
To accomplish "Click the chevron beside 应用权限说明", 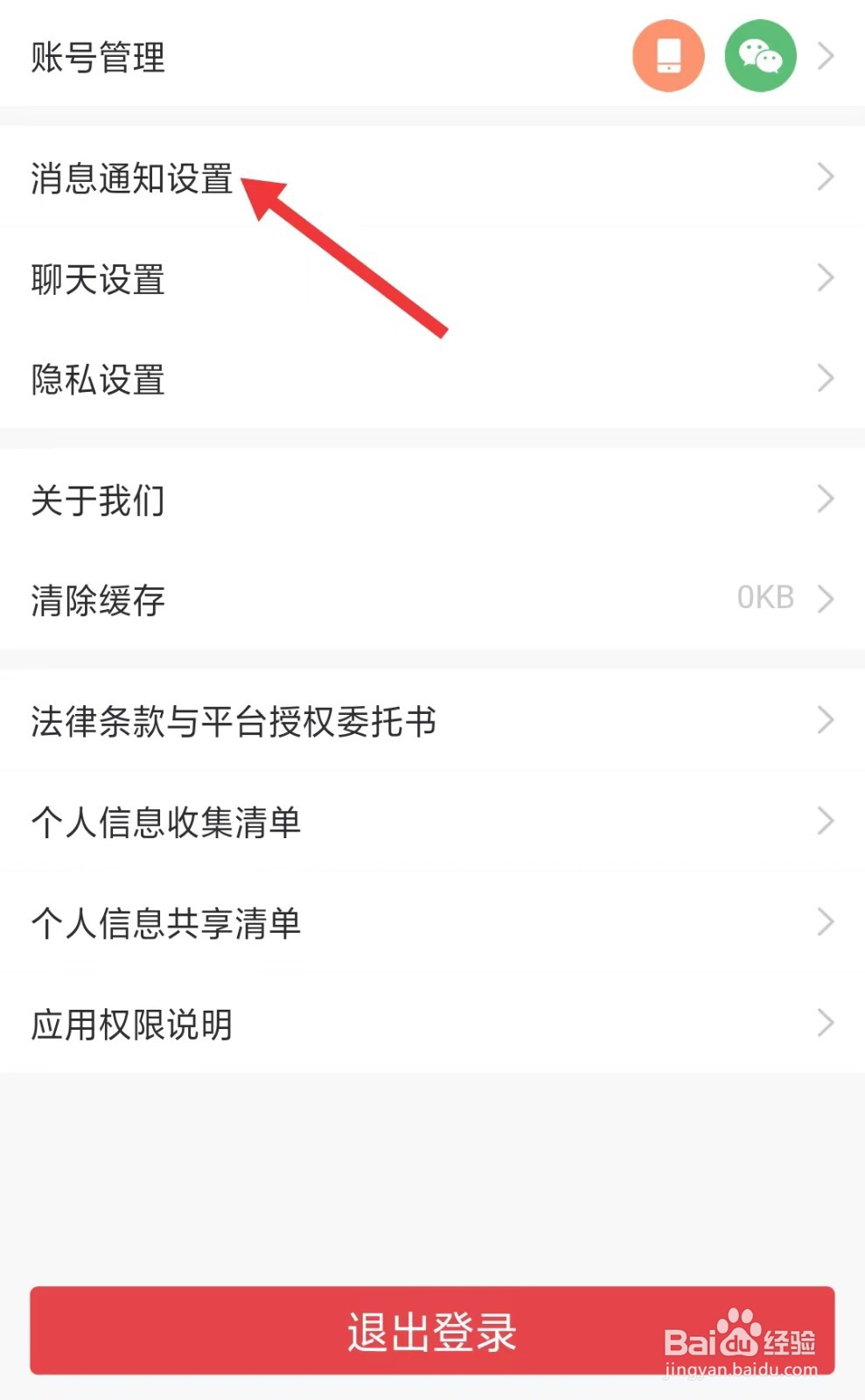I will pyautogui.click(x=826, y=1022).
